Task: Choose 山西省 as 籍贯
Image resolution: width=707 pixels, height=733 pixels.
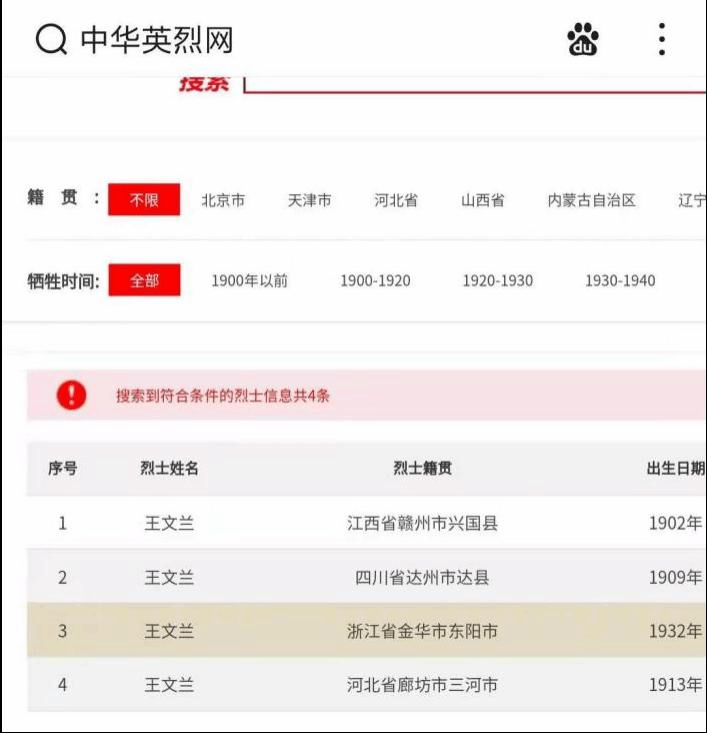Action: (482, 200)
